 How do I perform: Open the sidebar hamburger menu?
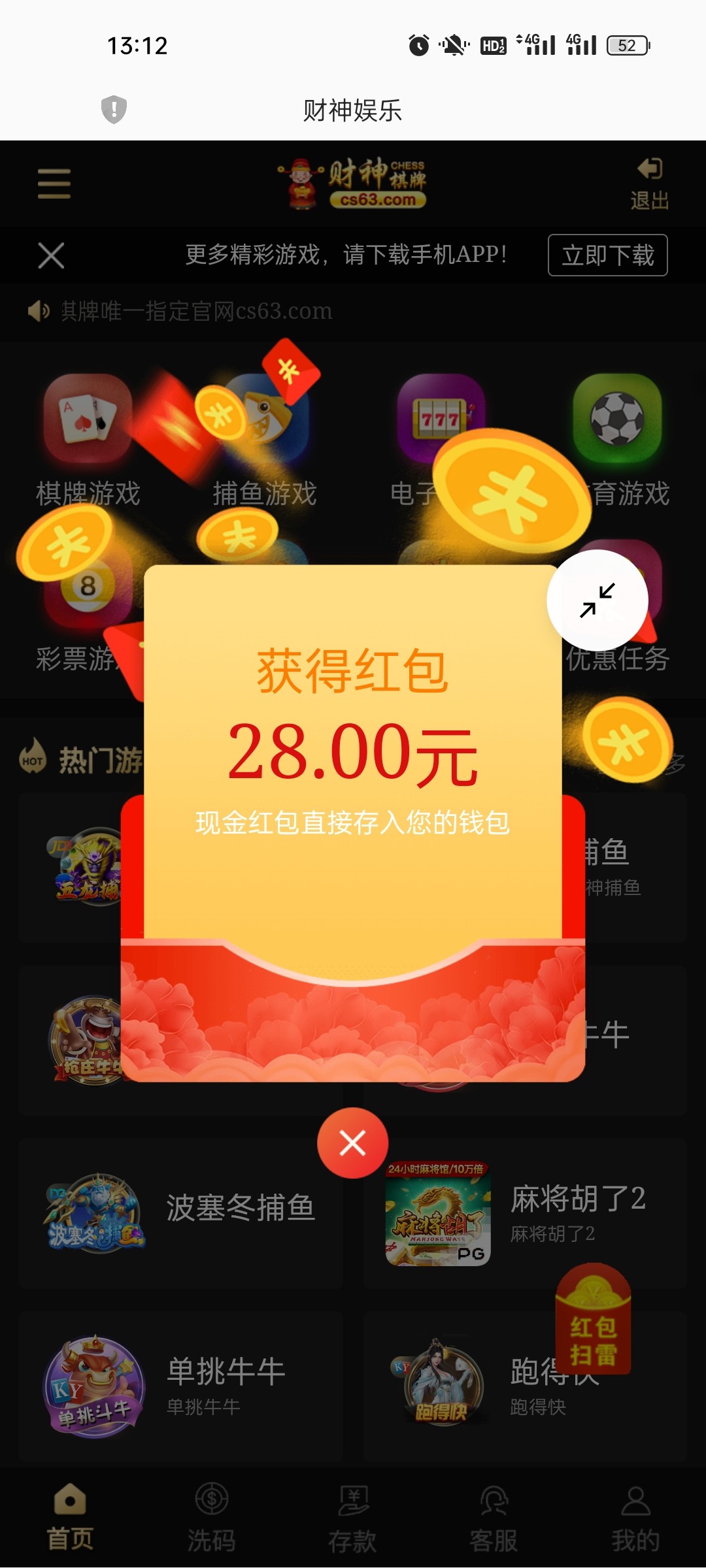point(55,184)
